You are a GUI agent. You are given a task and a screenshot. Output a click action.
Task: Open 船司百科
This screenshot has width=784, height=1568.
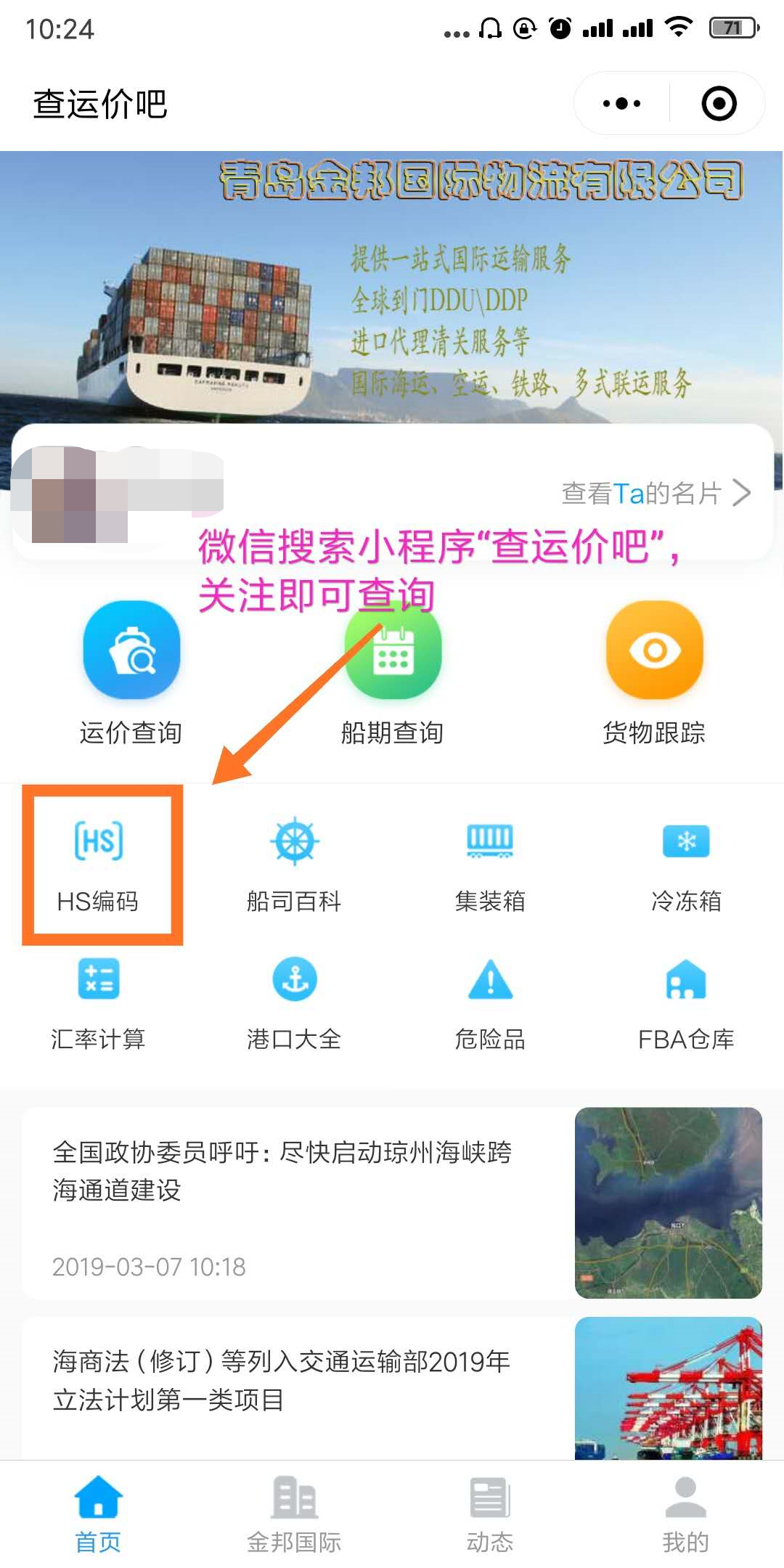pyautogui.click(x=294, y=865)
